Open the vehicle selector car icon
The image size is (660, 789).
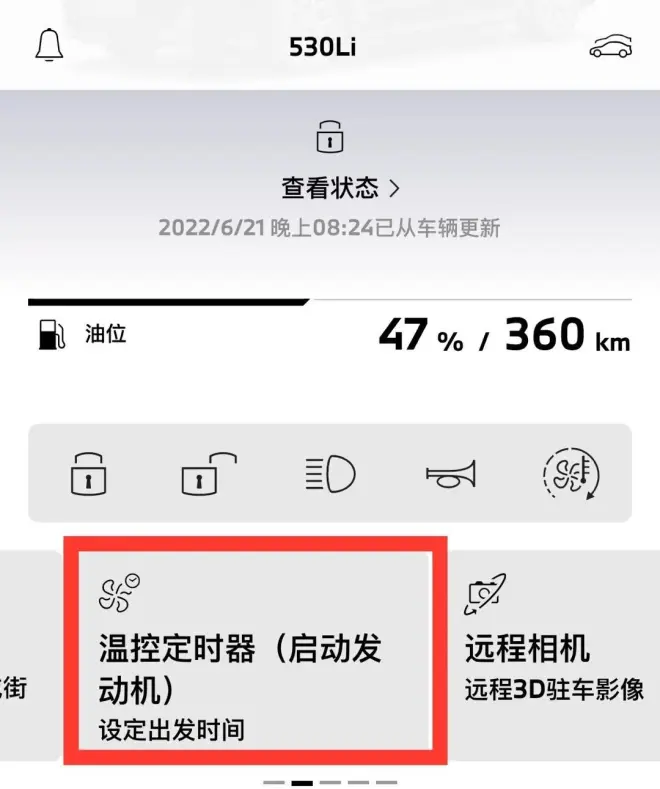tap(611, 46)
